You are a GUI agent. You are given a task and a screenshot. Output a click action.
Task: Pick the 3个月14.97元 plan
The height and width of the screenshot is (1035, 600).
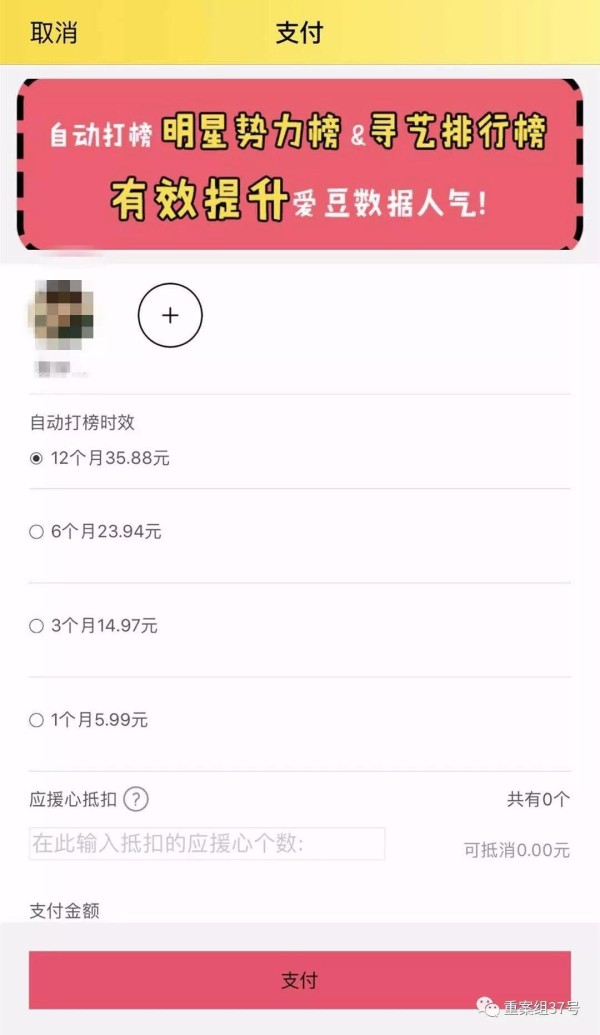[37, 626]
